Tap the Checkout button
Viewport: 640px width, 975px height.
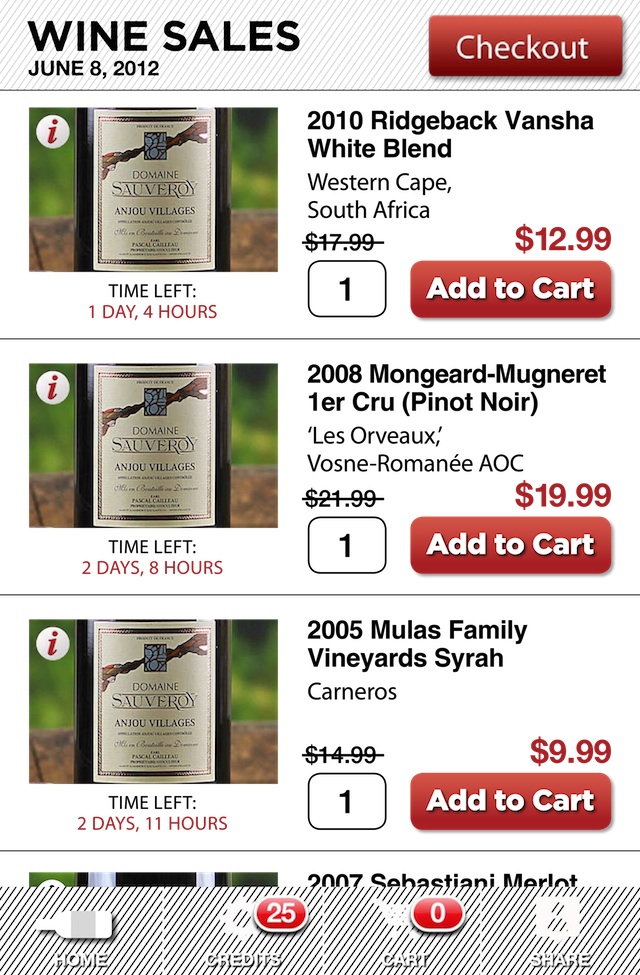point(522,47)
